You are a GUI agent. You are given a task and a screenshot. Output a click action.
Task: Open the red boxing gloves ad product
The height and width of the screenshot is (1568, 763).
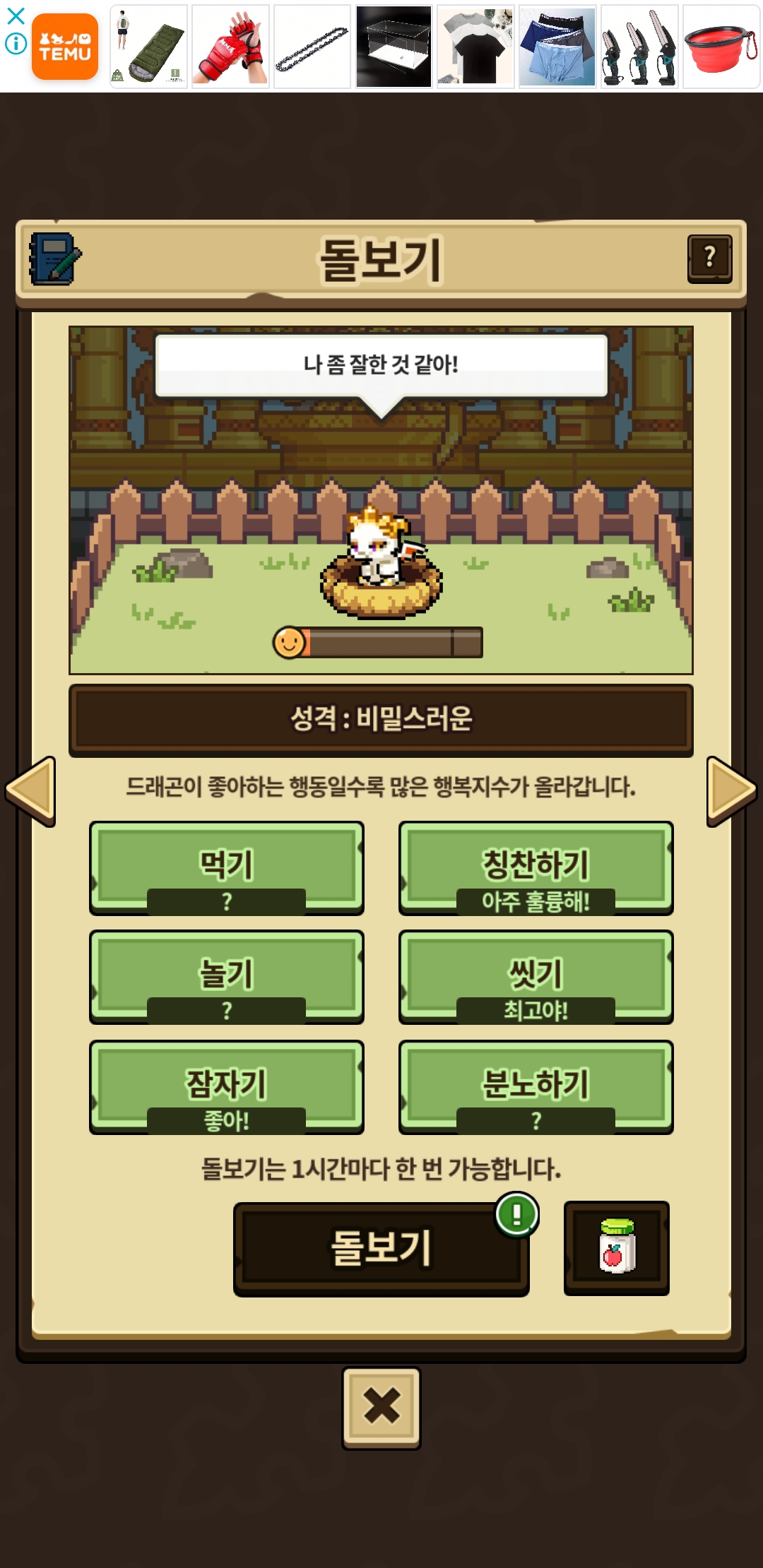pos(230,47)
